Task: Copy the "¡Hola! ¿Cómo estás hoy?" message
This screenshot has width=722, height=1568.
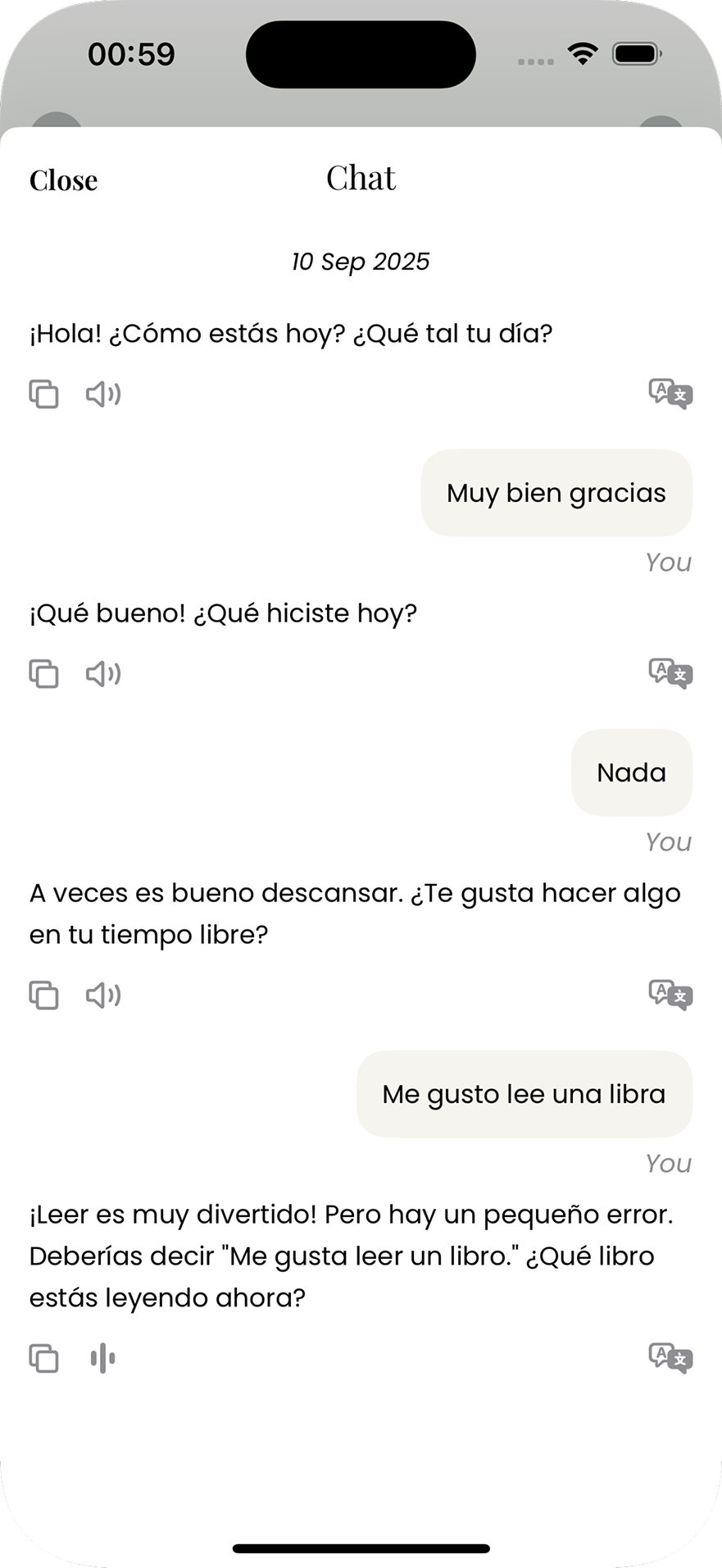Action: tap(44, 394)
